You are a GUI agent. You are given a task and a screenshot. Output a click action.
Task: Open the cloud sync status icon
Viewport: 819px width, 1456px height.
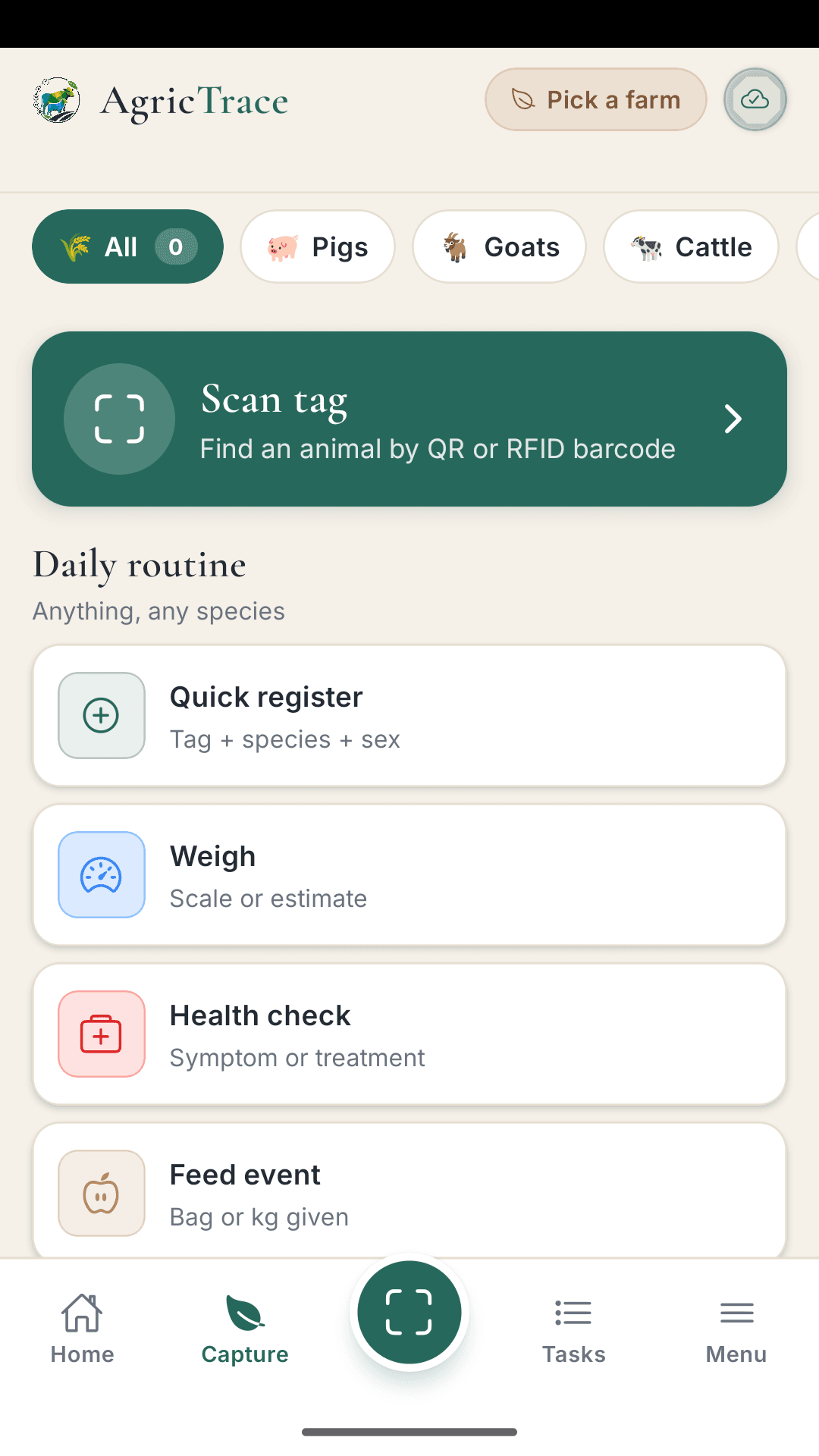[x=755, y=99]
